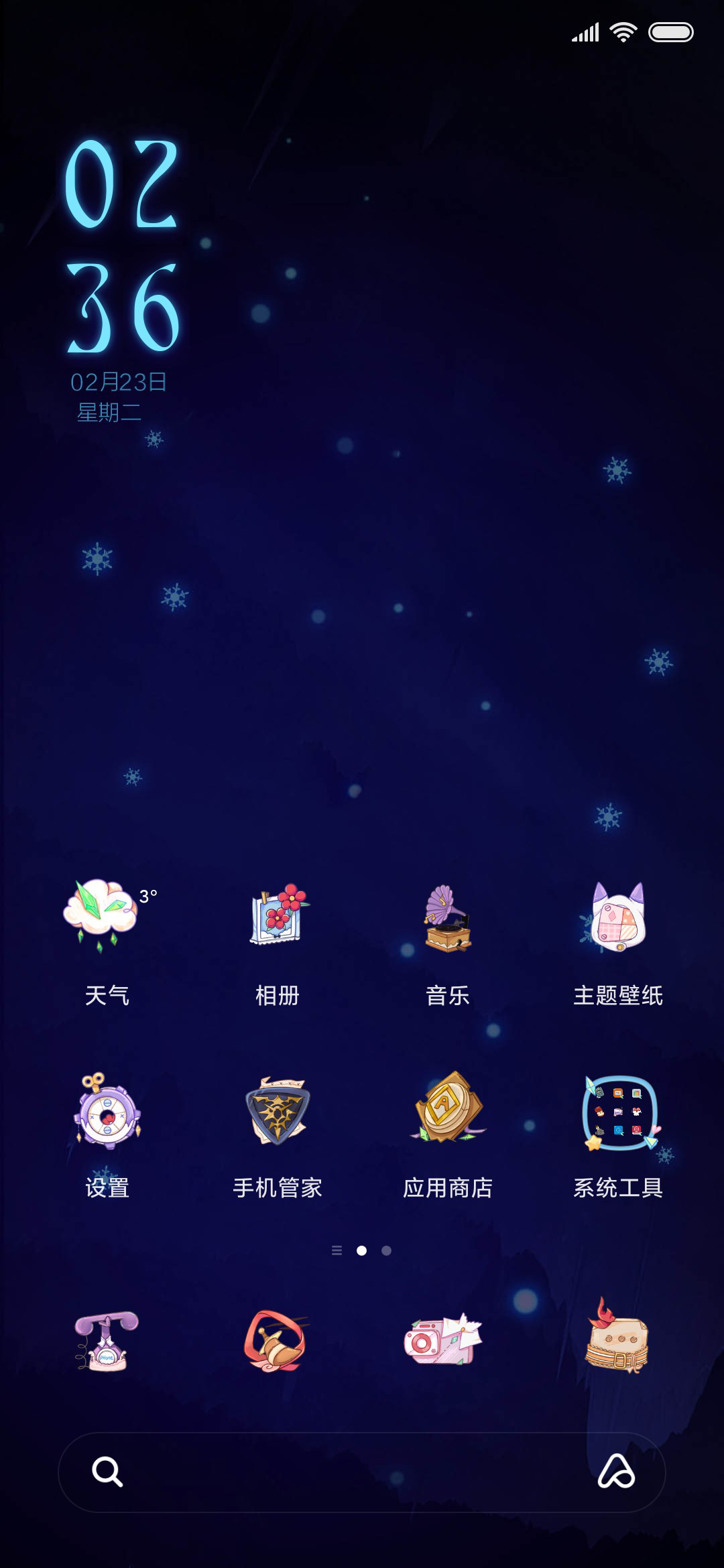Open the messages app in the dock
Viewport: 724px width, 1568px height.
point(617,1336)
